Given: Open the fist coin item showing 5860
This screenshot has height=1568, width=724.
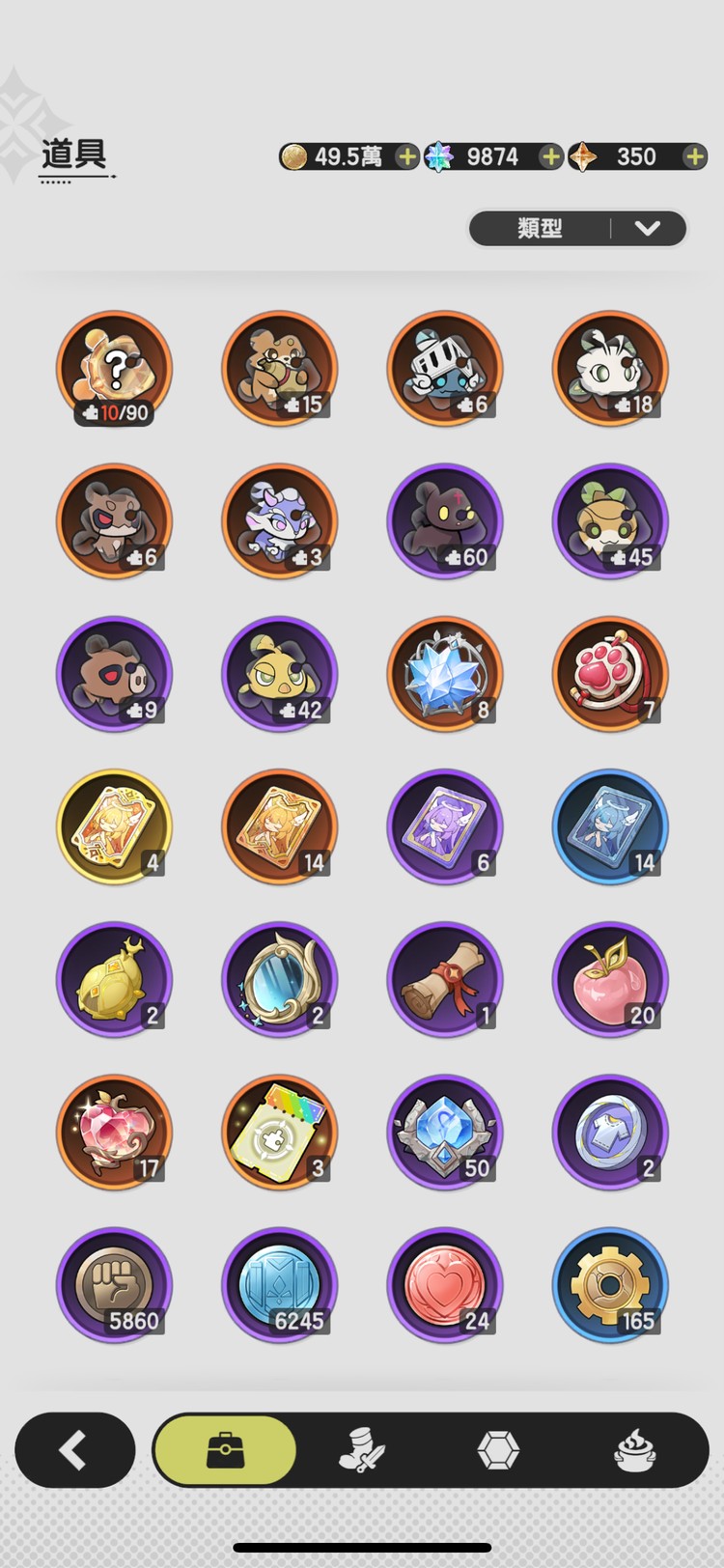Looking at the screenshot, I should point(114,1284).
